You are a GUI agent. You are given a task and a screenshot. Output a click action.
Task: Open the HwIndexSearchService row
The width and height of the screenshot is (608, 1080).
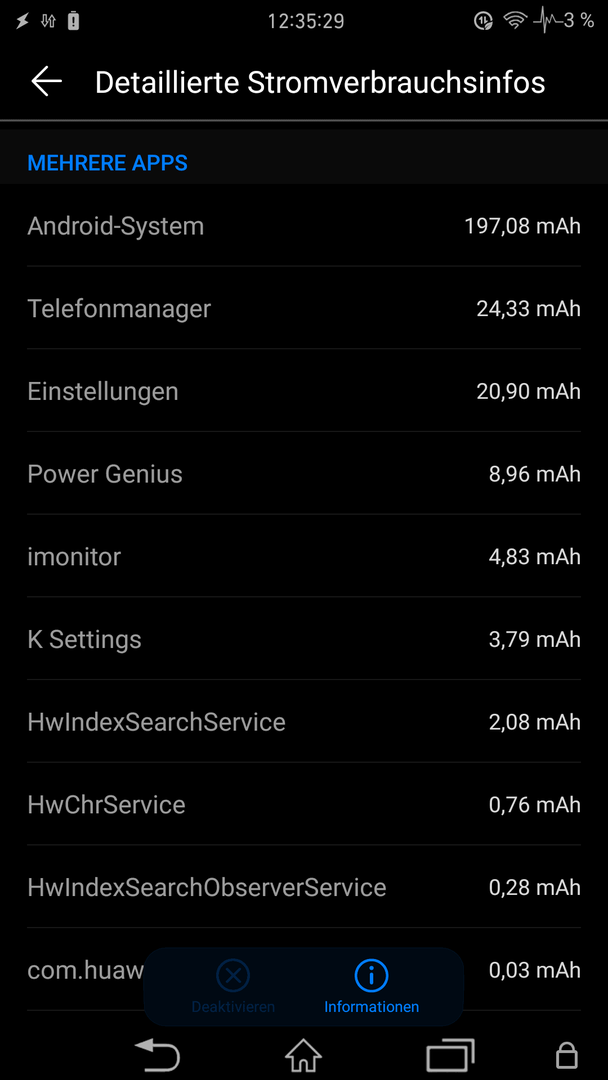pyautogui.click(x=304, y=722)
